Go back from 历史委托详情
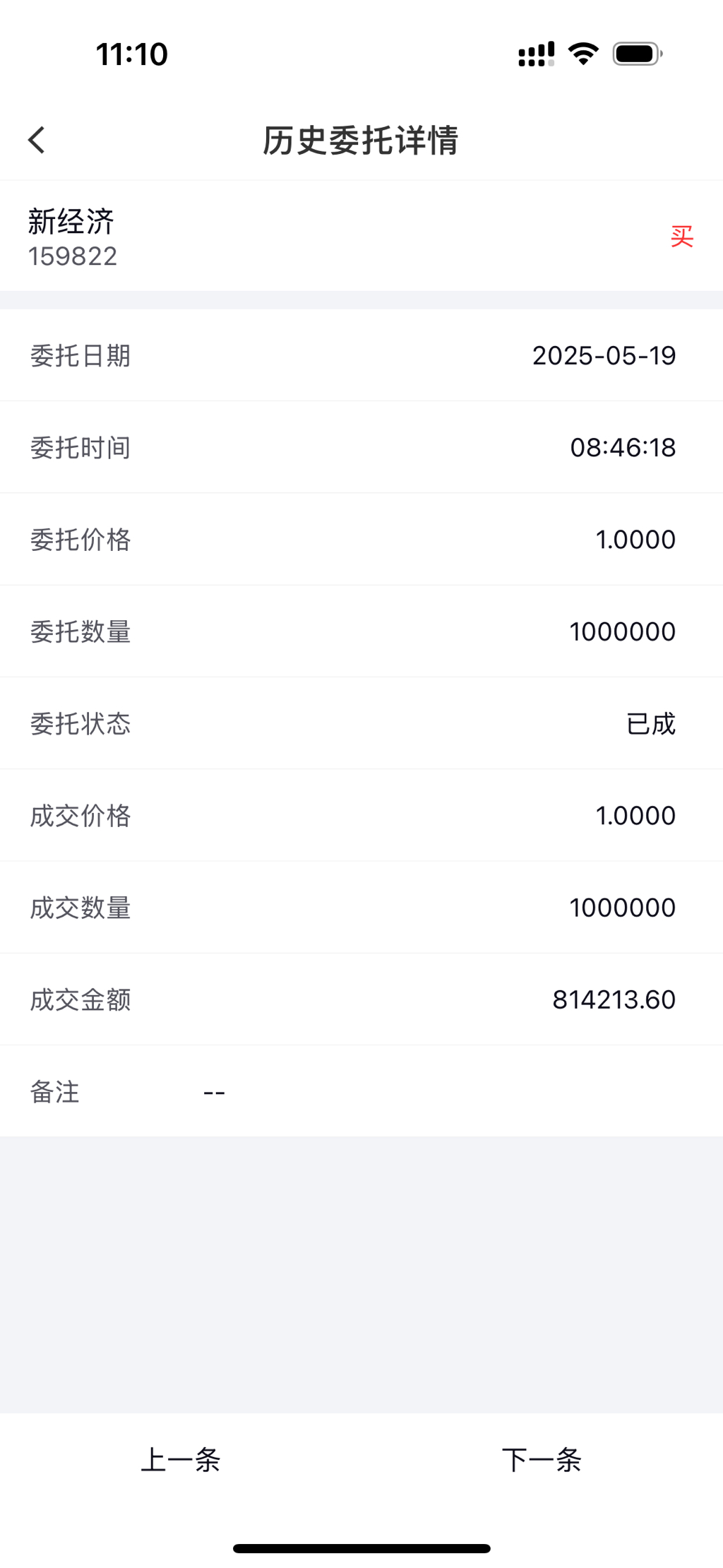723x1568 pixels. coord(37,140)
